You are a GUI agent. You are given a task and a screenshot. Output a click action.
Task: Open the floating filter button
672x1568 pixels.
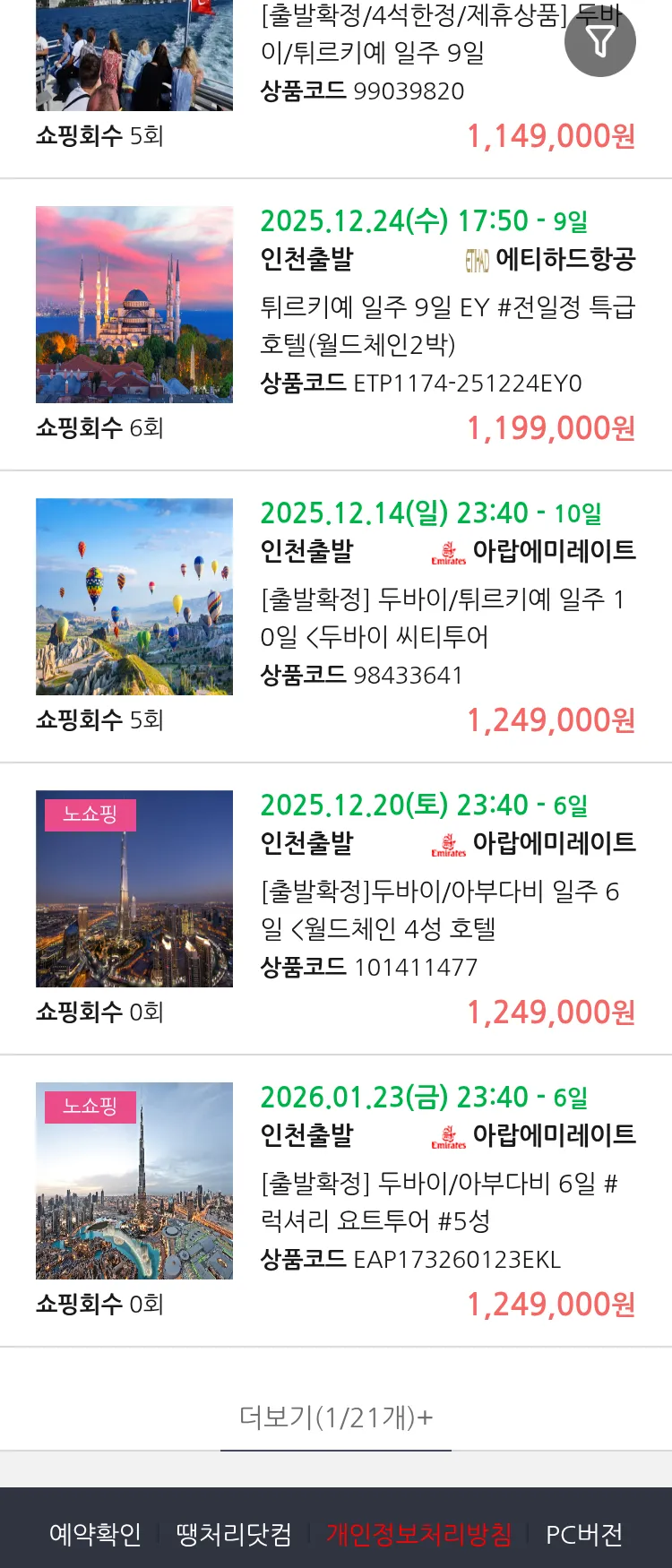pos(600,41)
